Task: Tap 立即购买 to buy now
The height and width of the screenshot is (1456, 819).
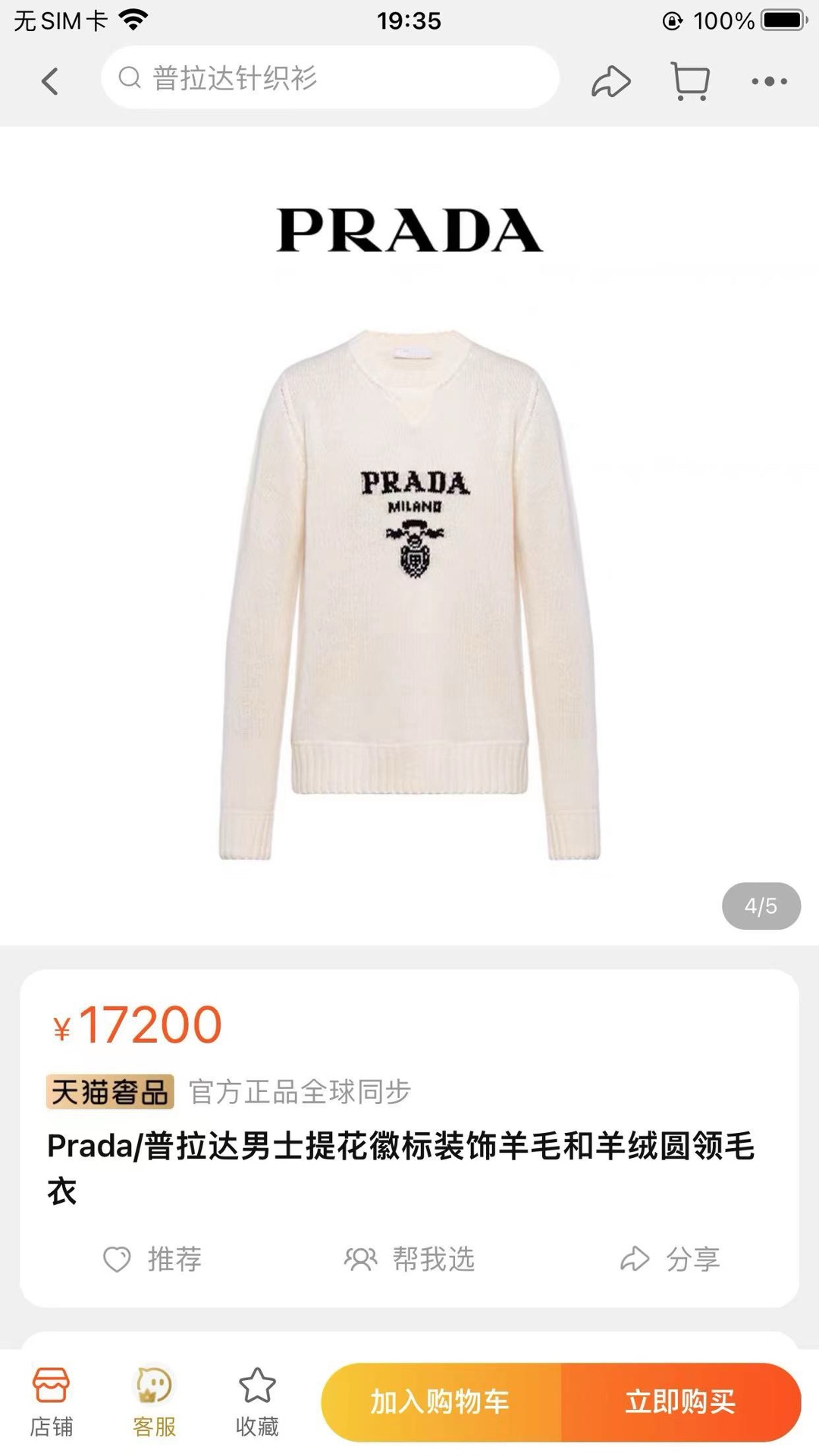Action: tap(680, 1402)
